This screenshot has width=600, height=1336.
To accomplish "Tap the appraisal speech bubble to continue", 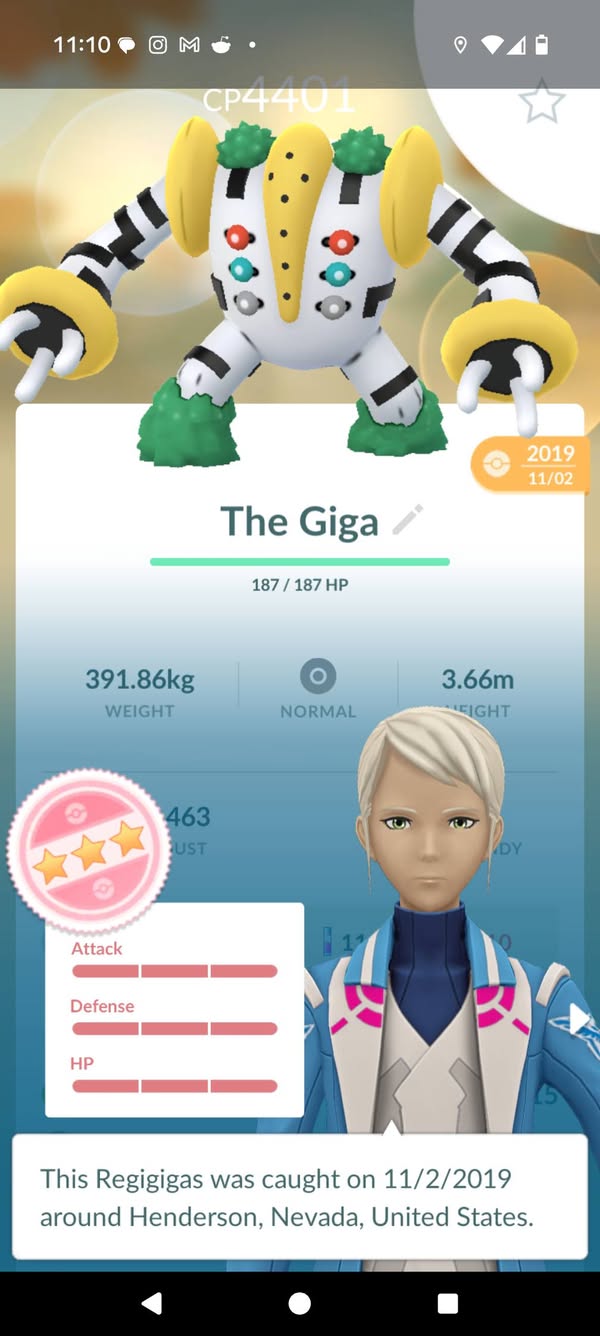I will point(299,1197).
